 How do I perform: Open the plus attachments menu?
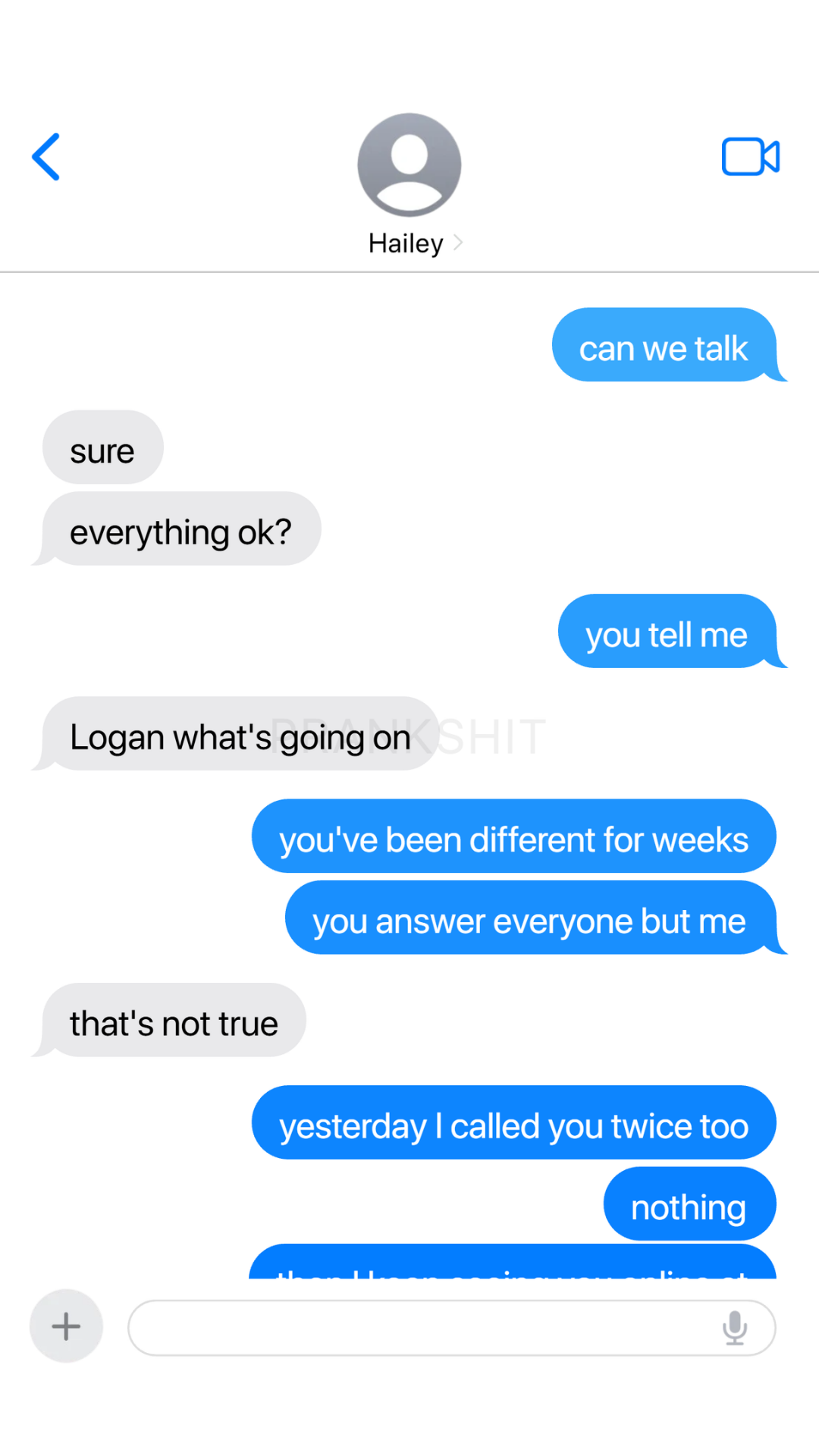pos(66,1326)
